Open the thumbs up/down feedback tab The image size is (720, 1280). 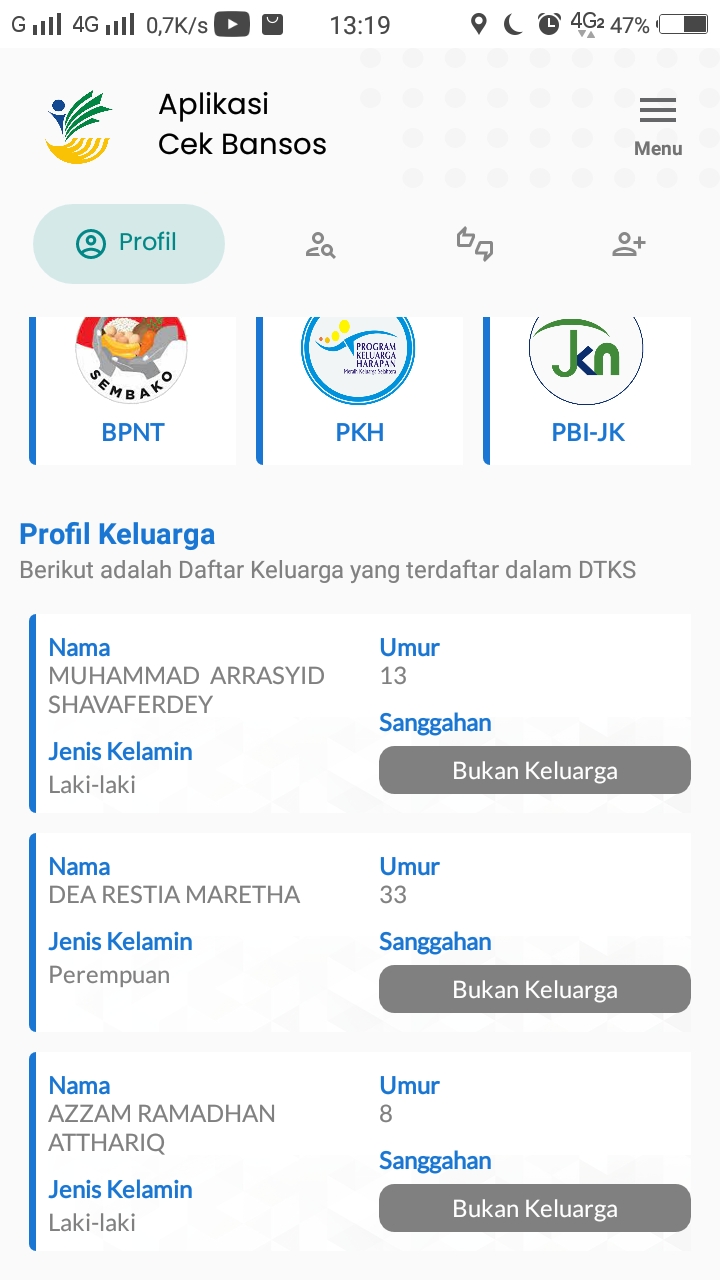coord(475,244)
